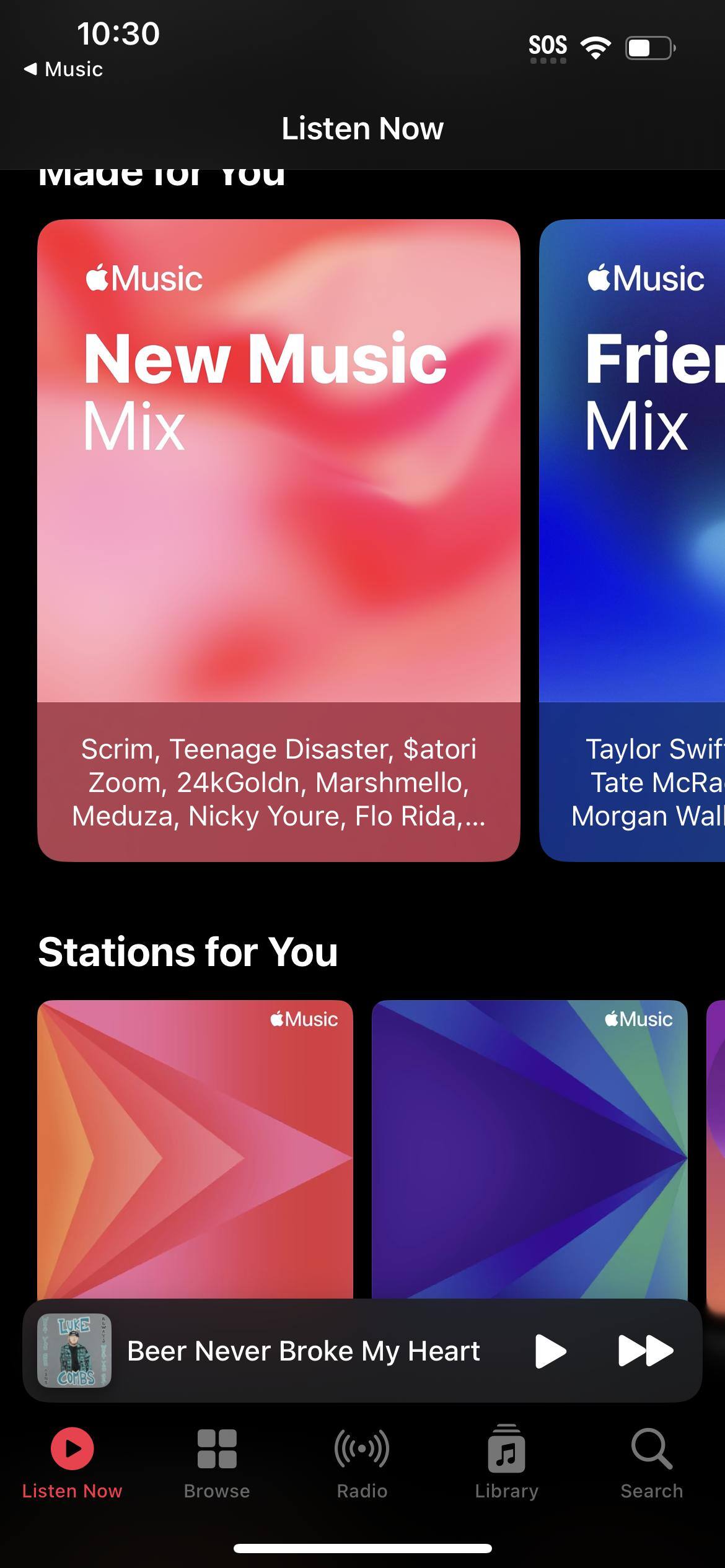725x1568 pixels.
Task: Open the Friends Mix card
Action: [632, 540]
